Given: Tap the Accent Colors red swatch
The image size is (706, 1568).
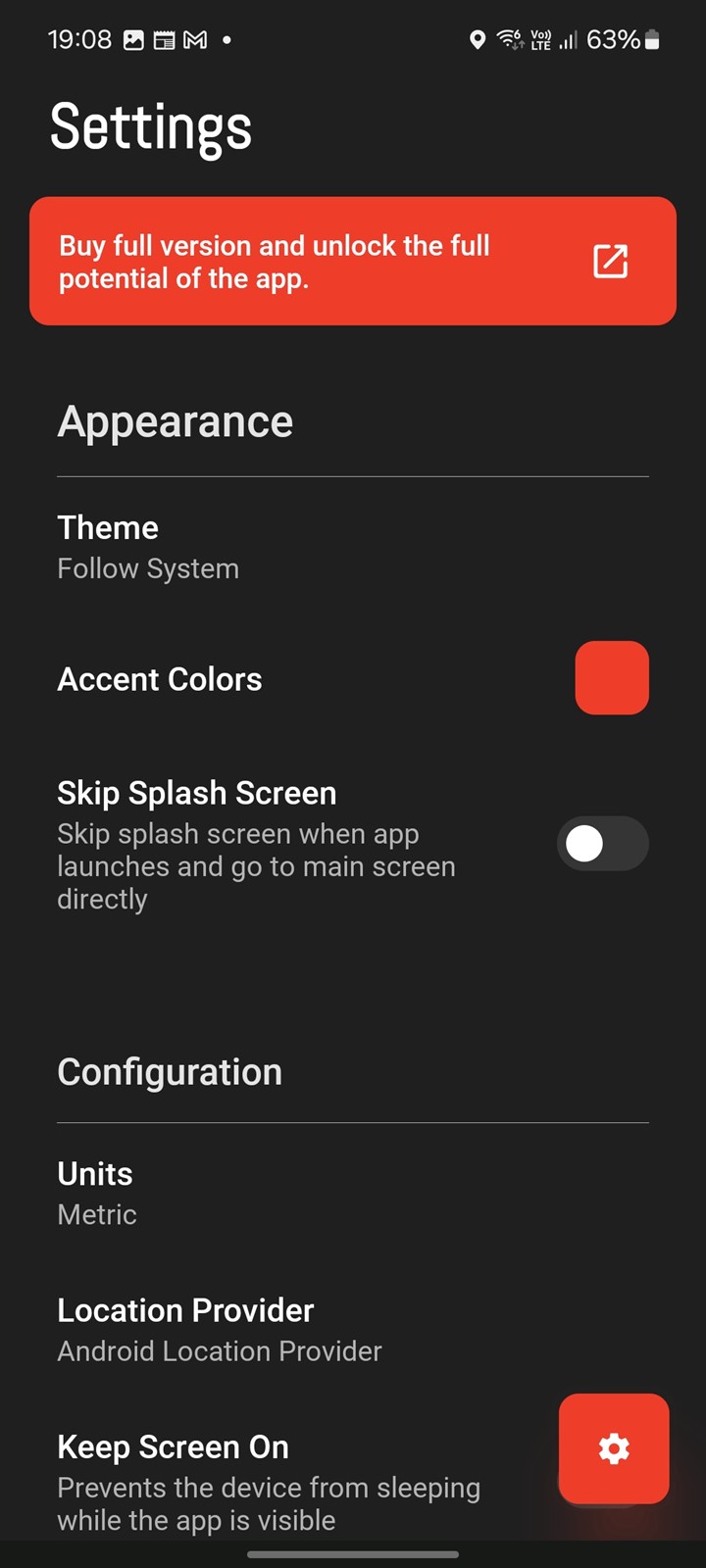Looking at the screenshot, I should pos(612,678).
